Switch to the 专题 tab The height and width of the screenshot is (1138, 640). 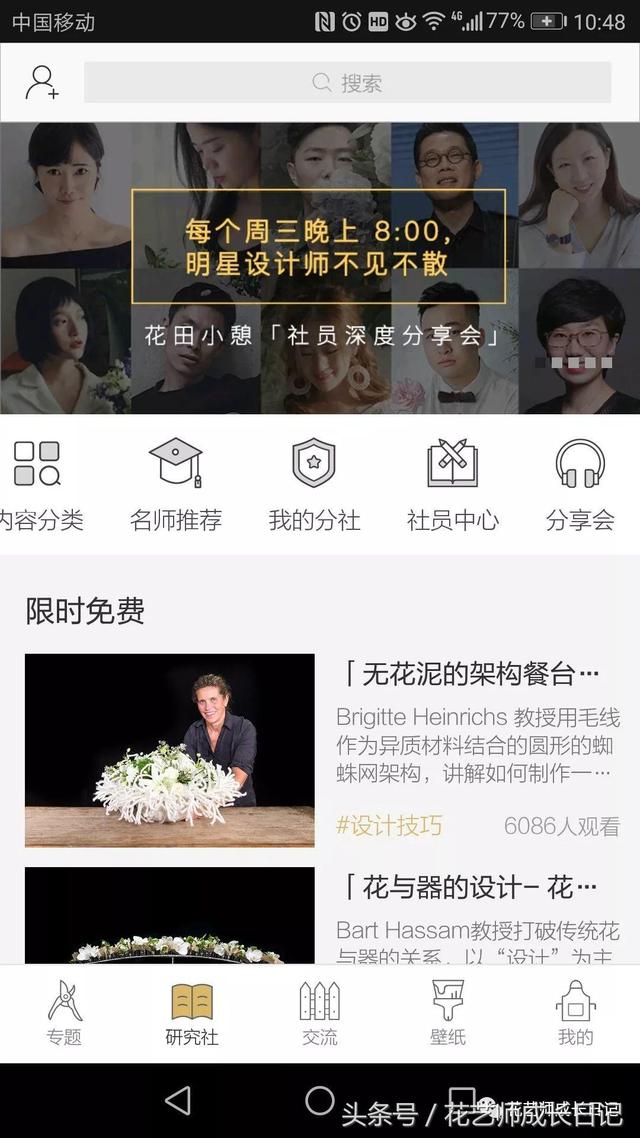pyautogui.click(x=64, y=1012)
